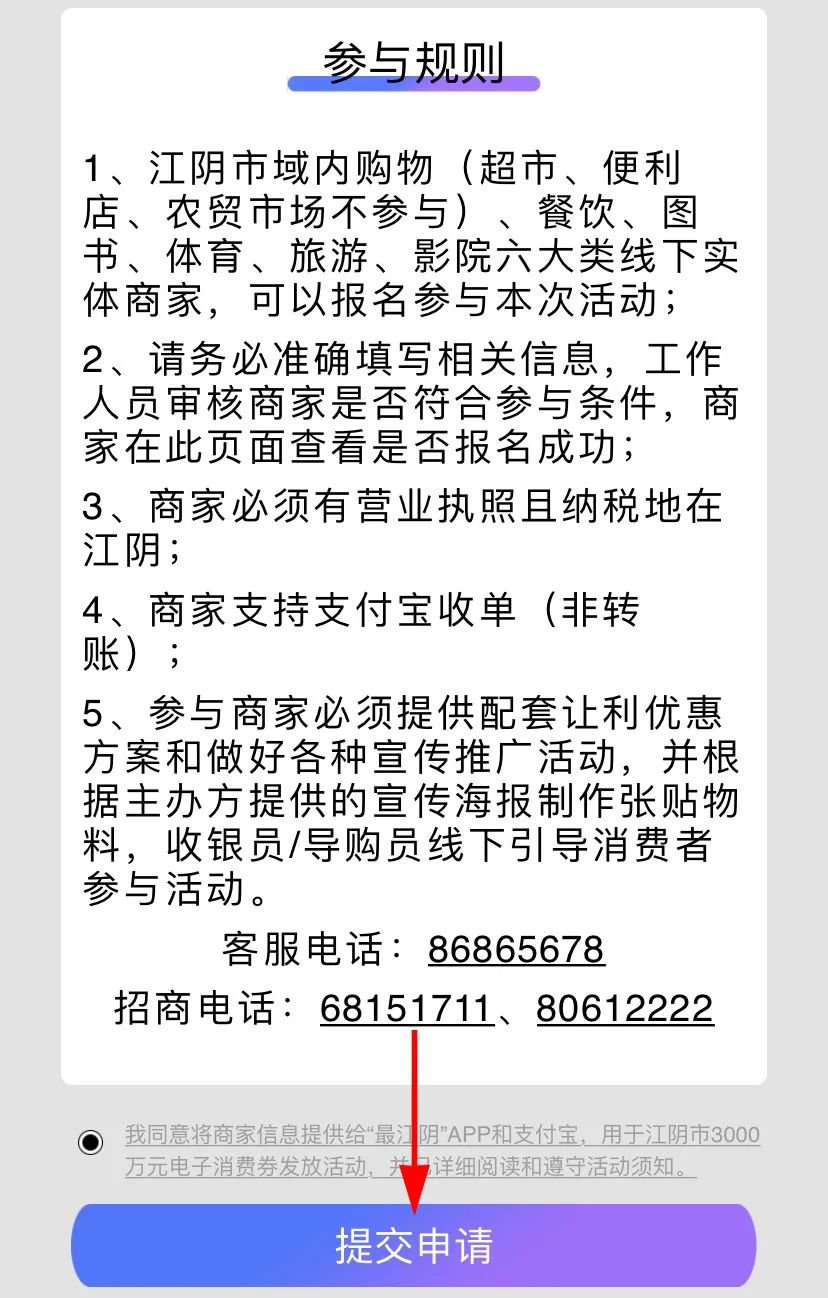Call the merchant number 80612222

(x=625, y=1008)
